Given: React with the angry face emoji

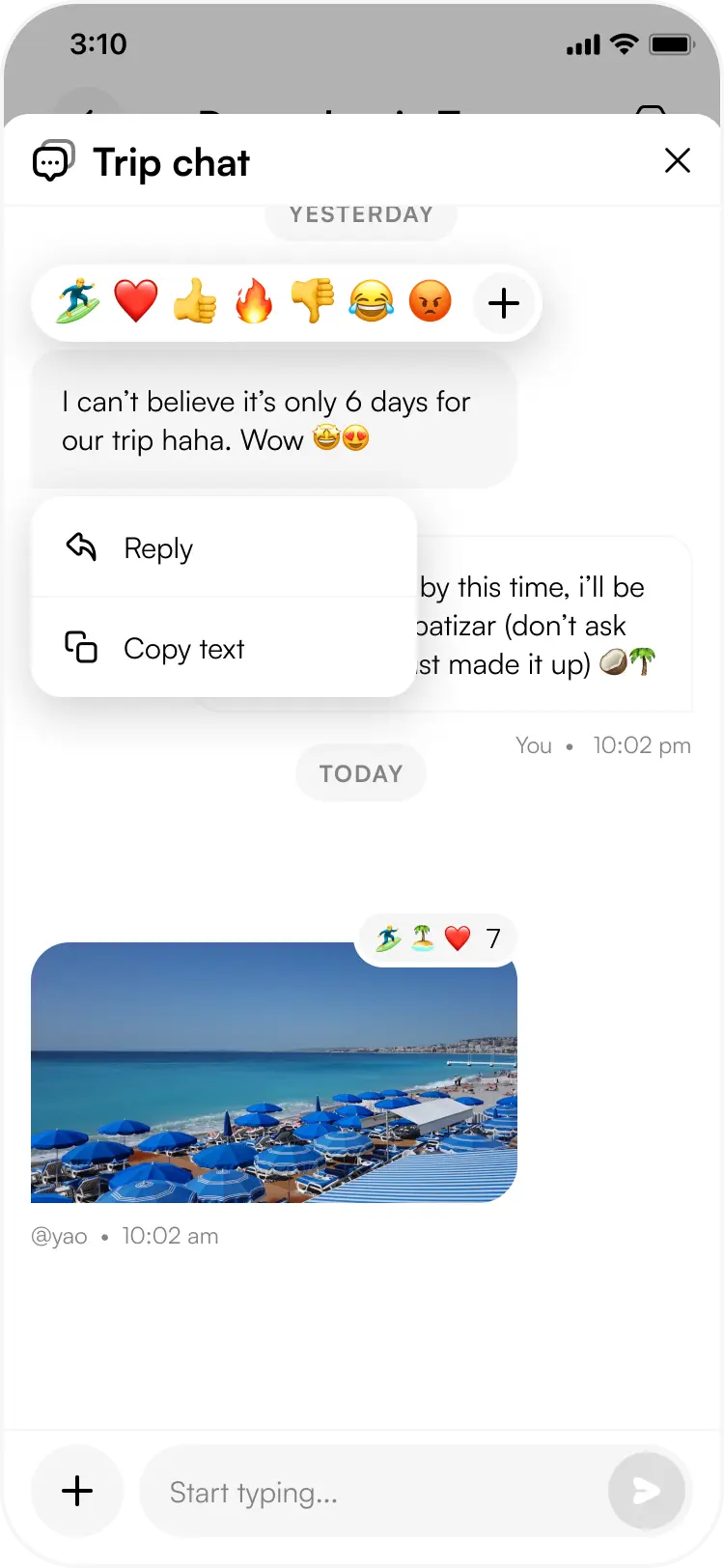Looking at the screenshot, I should [x=431, y=302].
